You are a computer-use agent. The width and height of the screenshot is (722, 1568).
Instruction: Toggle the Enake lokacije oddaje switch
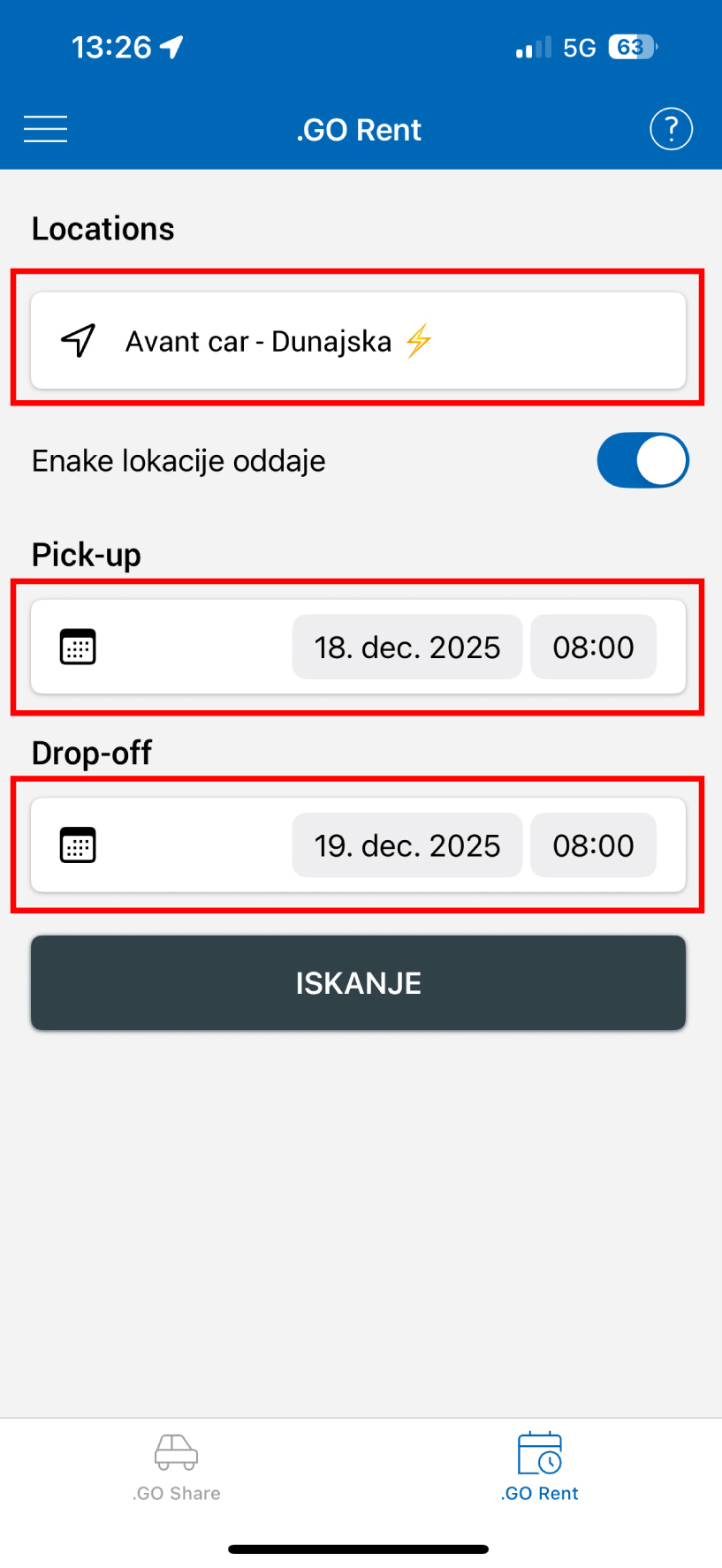(642, 460)
